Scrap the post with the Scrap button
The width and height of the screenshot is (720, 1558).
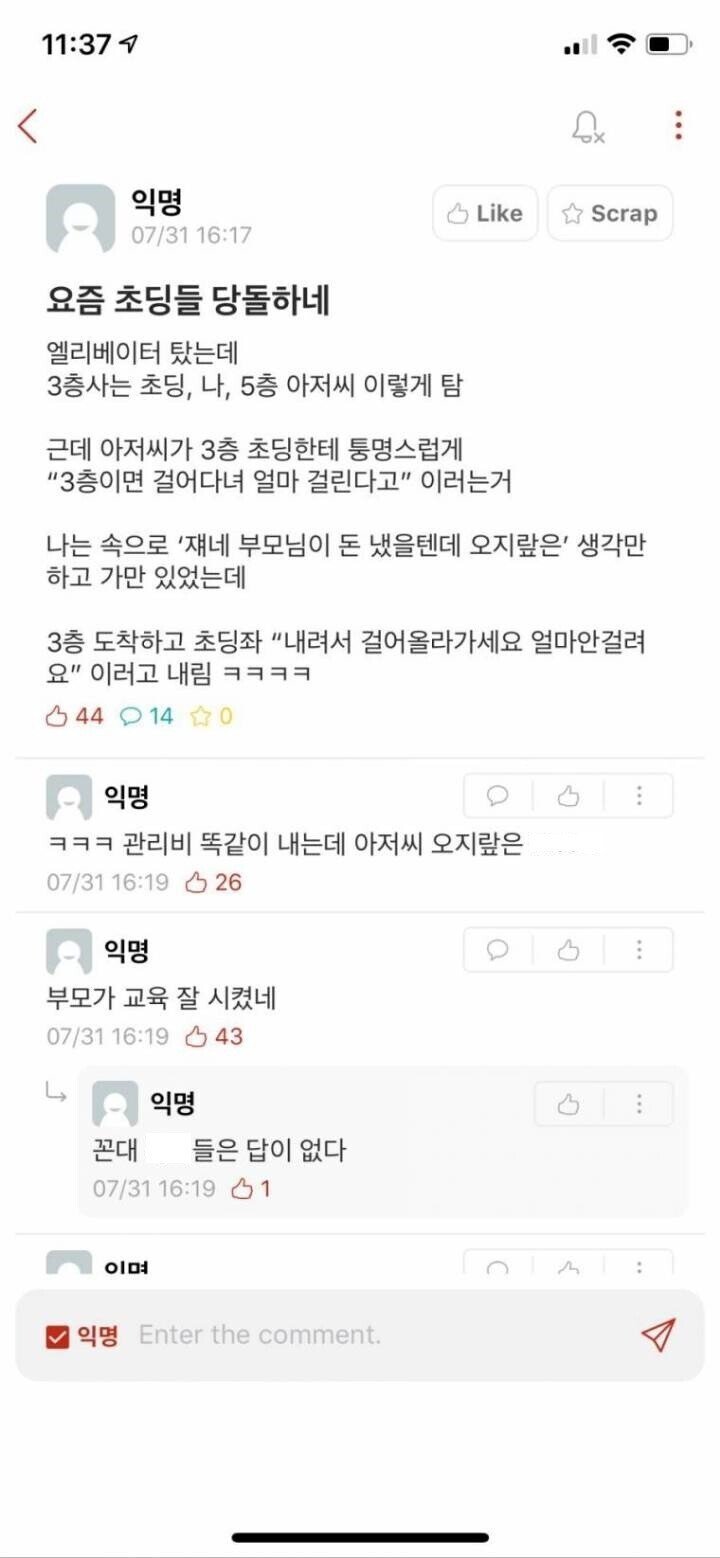pyautogui.click(x=610, y=213)
